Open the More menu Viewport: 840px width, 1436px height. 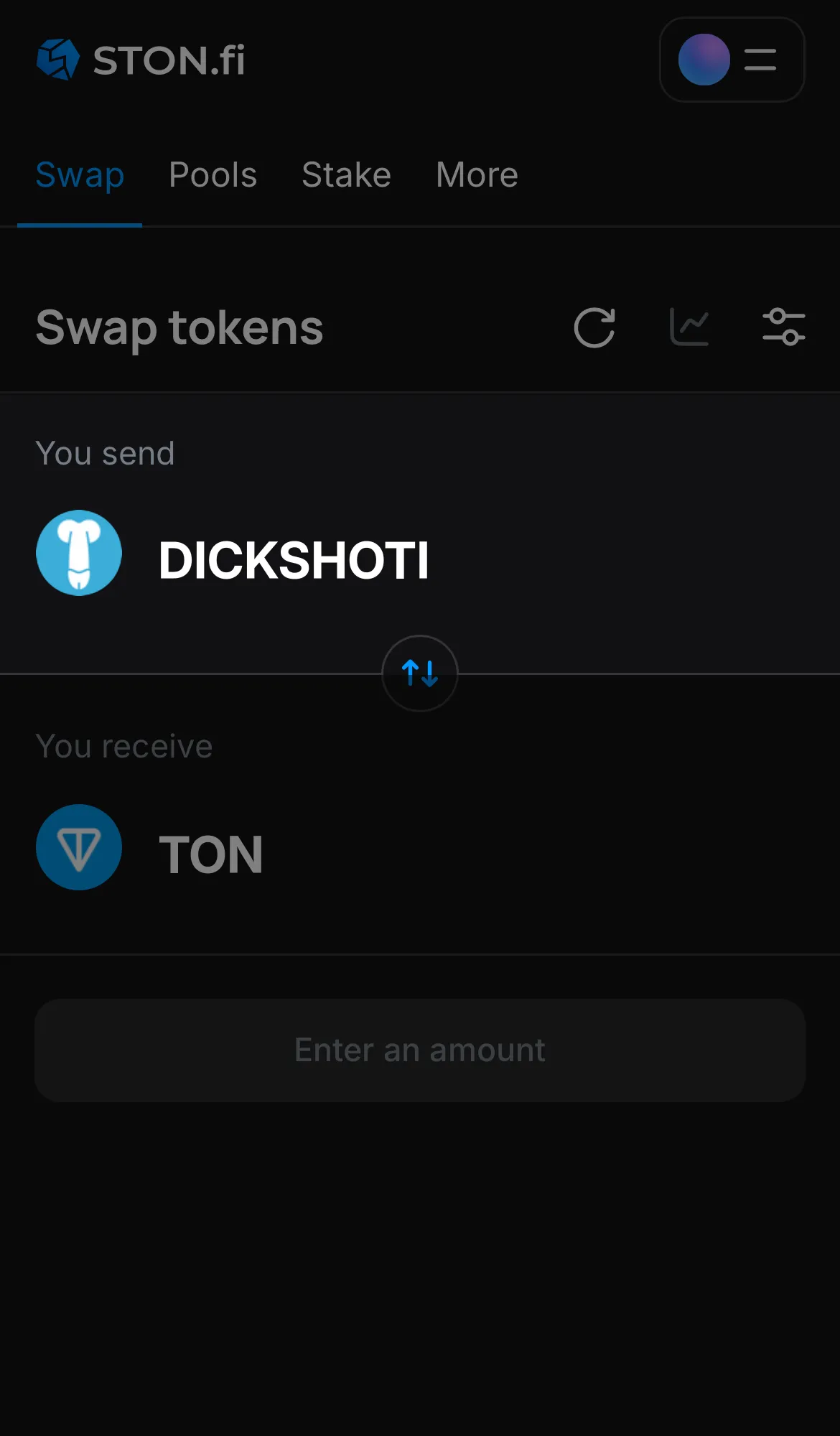(x=476, y=174)
